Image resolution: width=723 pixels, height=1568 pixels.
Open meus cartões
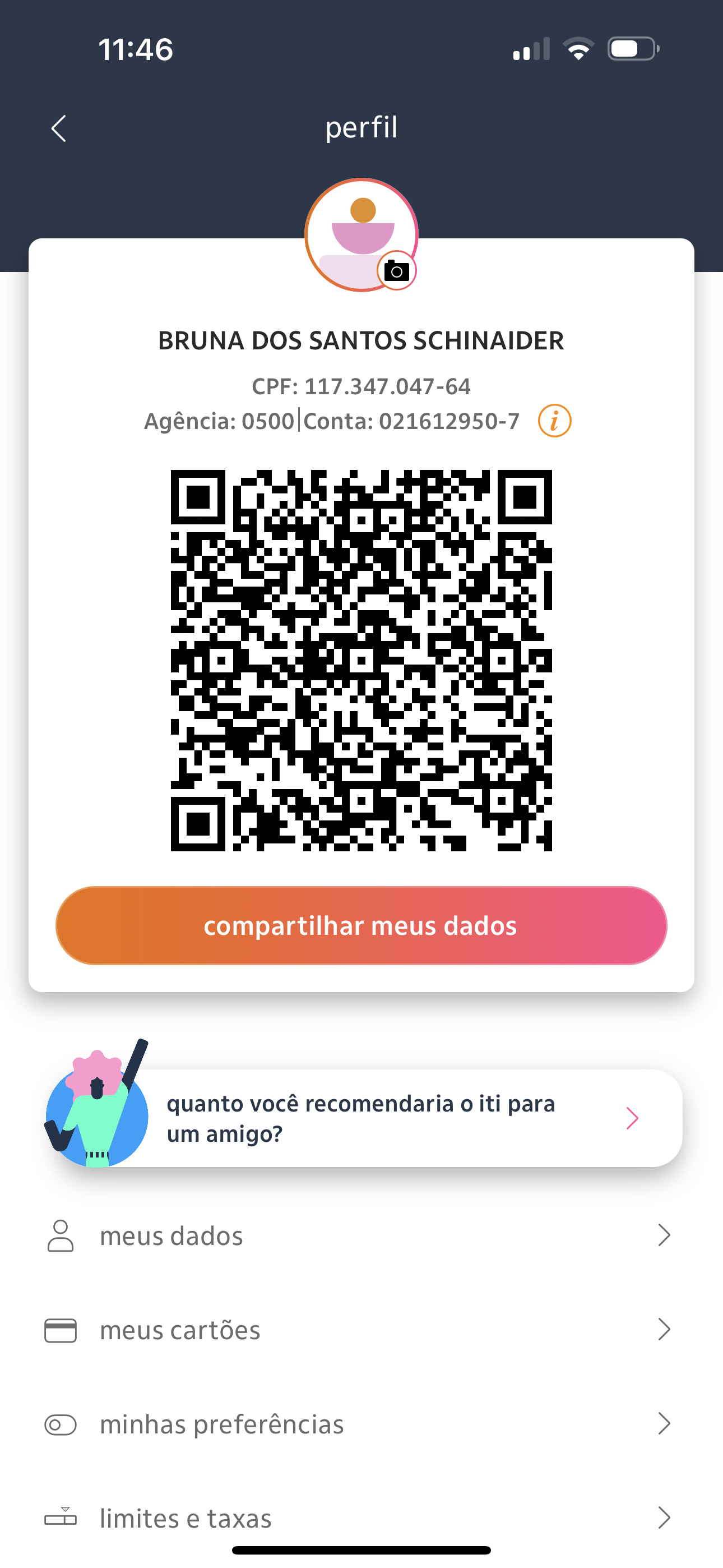click(x=361, y=1330)
